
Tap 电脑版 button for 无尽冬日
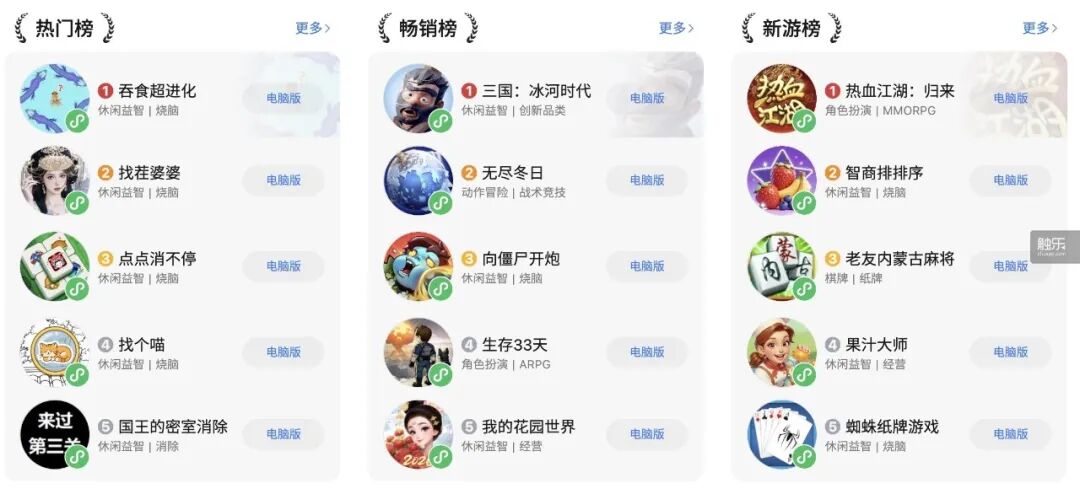click(x=647, y=180)
